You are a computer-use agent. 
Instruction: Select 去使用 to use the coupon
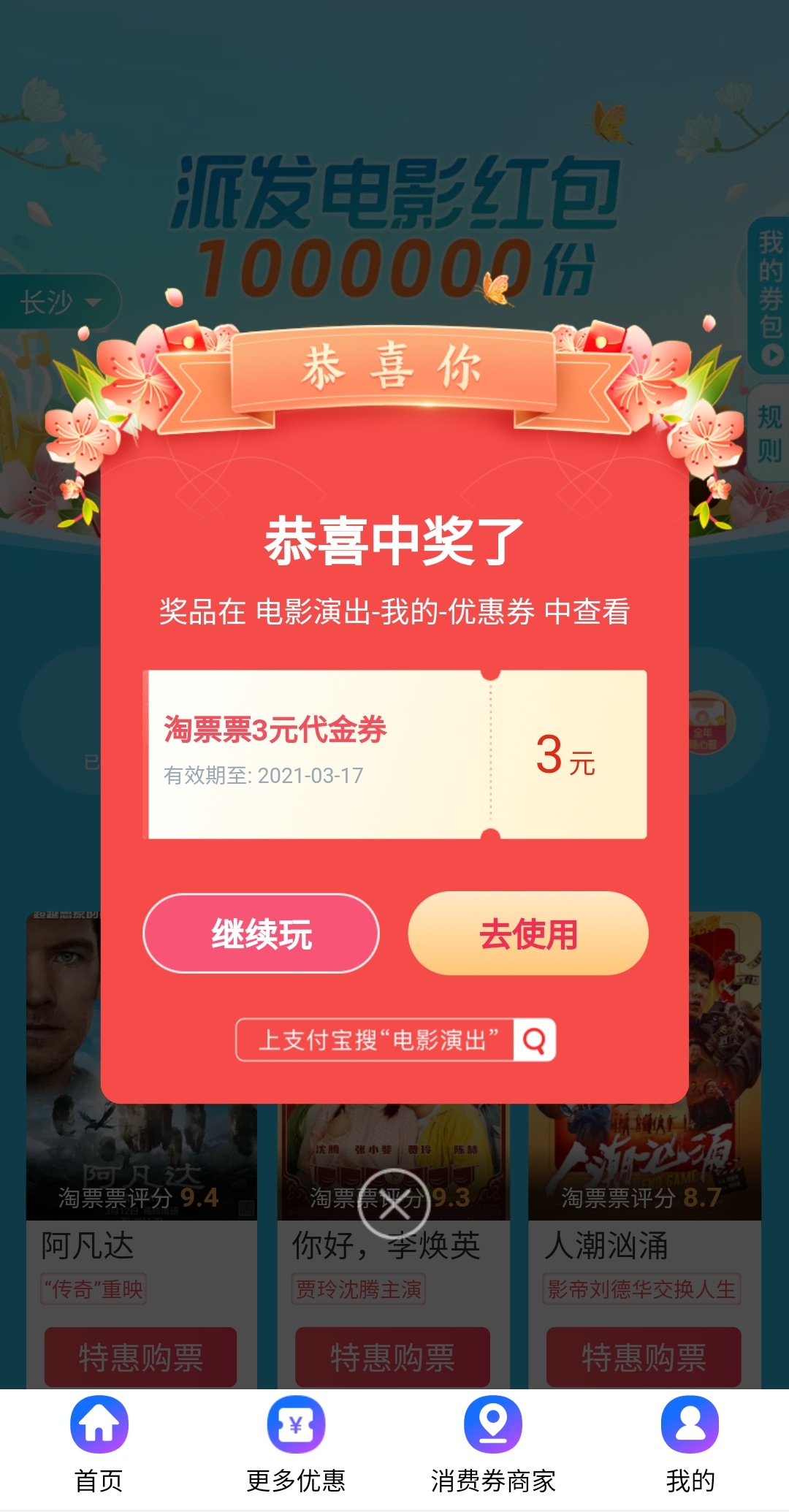pos(527,933)
